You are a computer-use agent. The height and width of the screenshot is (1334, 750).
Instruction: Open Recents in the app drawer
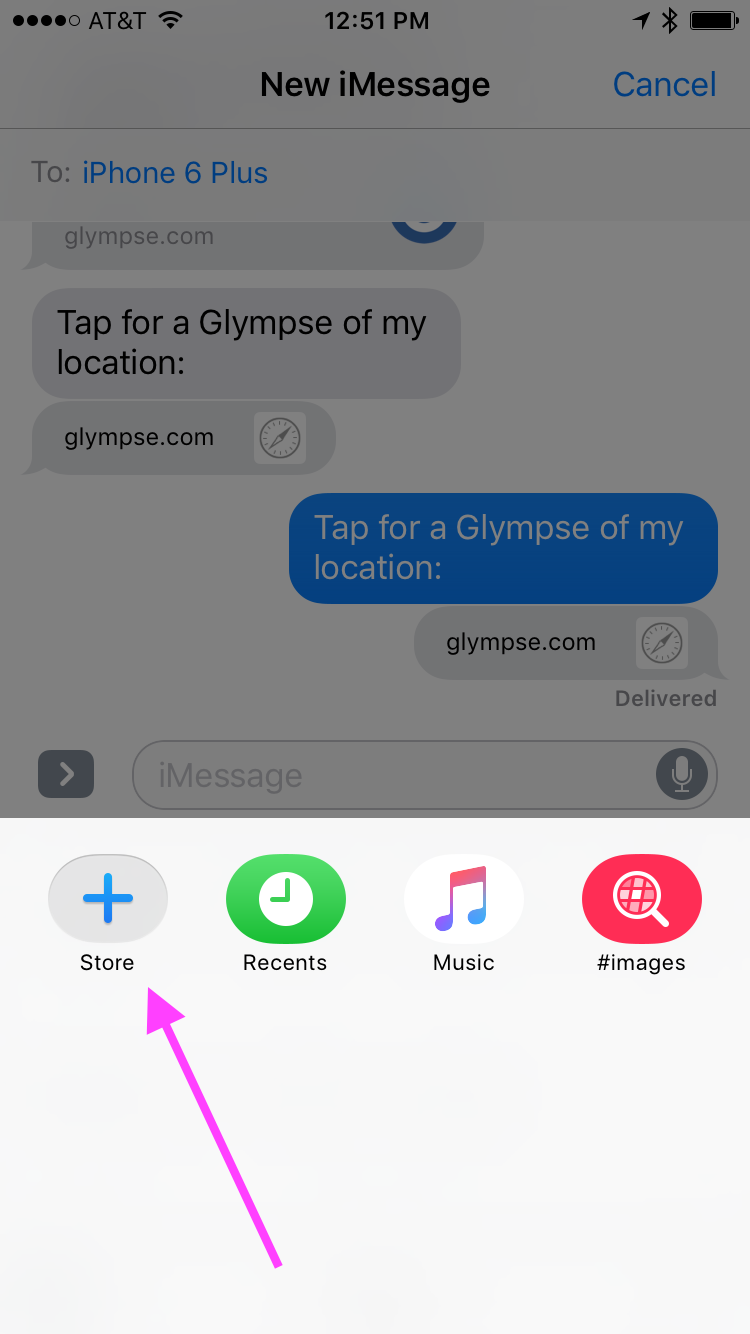click(x=285, y=899)
